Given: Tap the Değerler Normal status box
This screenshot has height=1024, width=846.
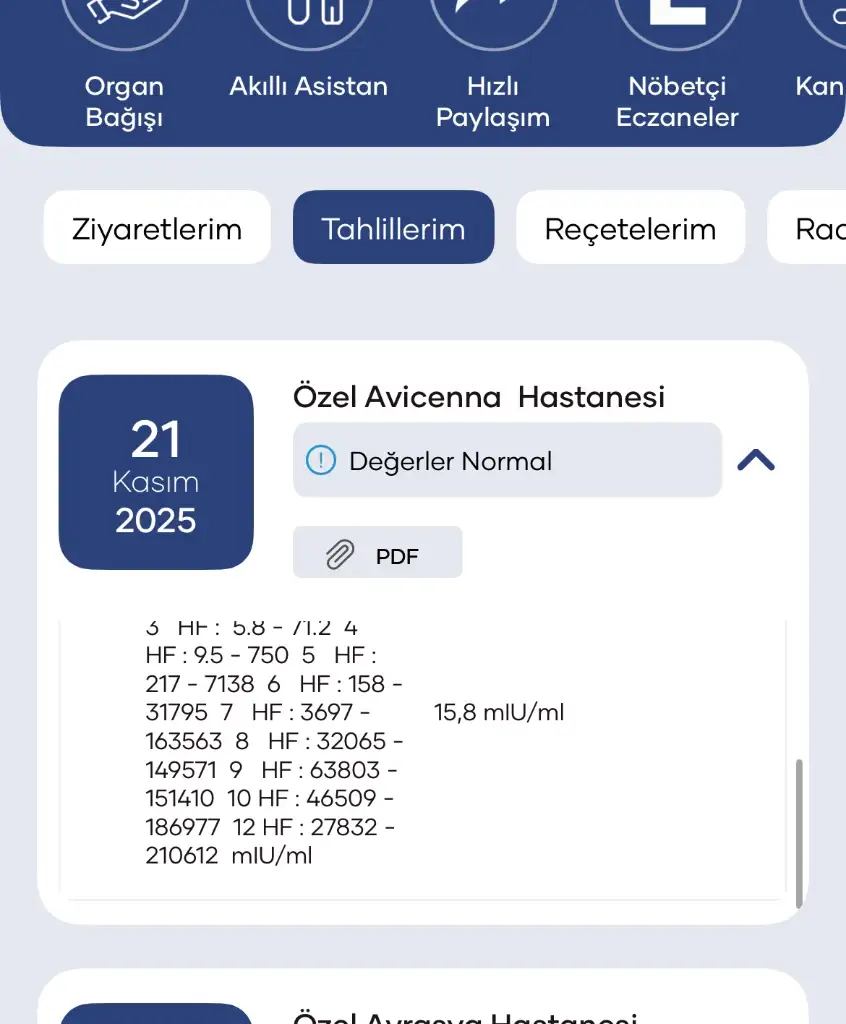Looking at the screenshot, I should (x=506, y=461).
